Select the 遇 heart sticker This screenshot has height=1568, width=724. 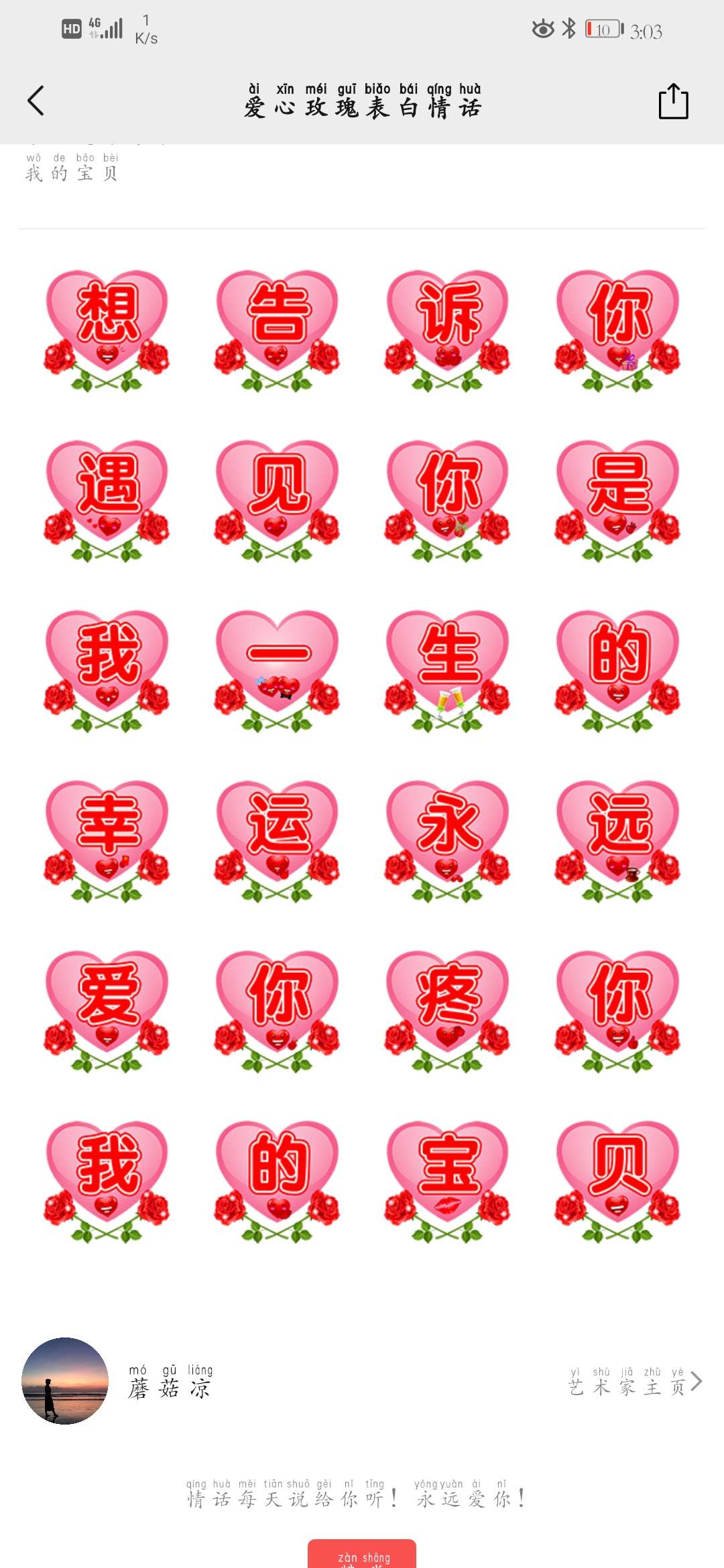pos(107,500)
